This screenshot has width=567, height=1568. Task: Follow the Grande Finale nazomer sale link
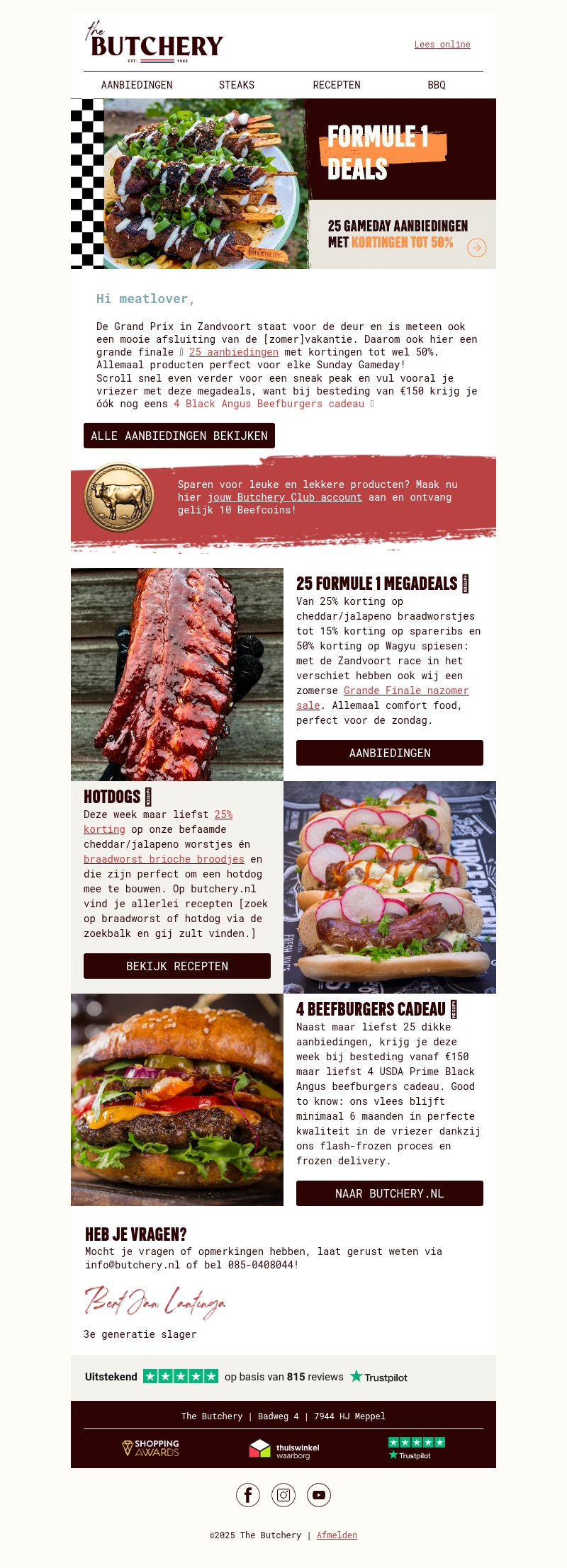(405, 691)
